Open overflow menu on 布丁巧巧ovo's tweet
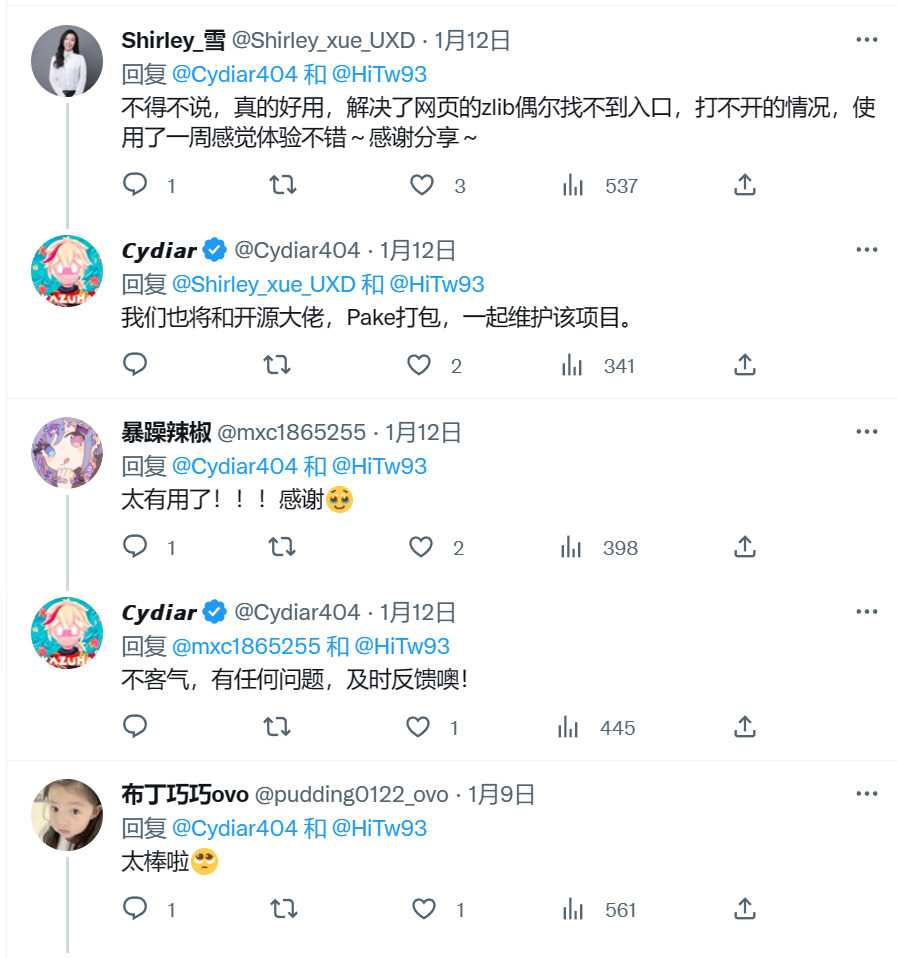This screenshot has height=958, width=897. tap(866, 794)
